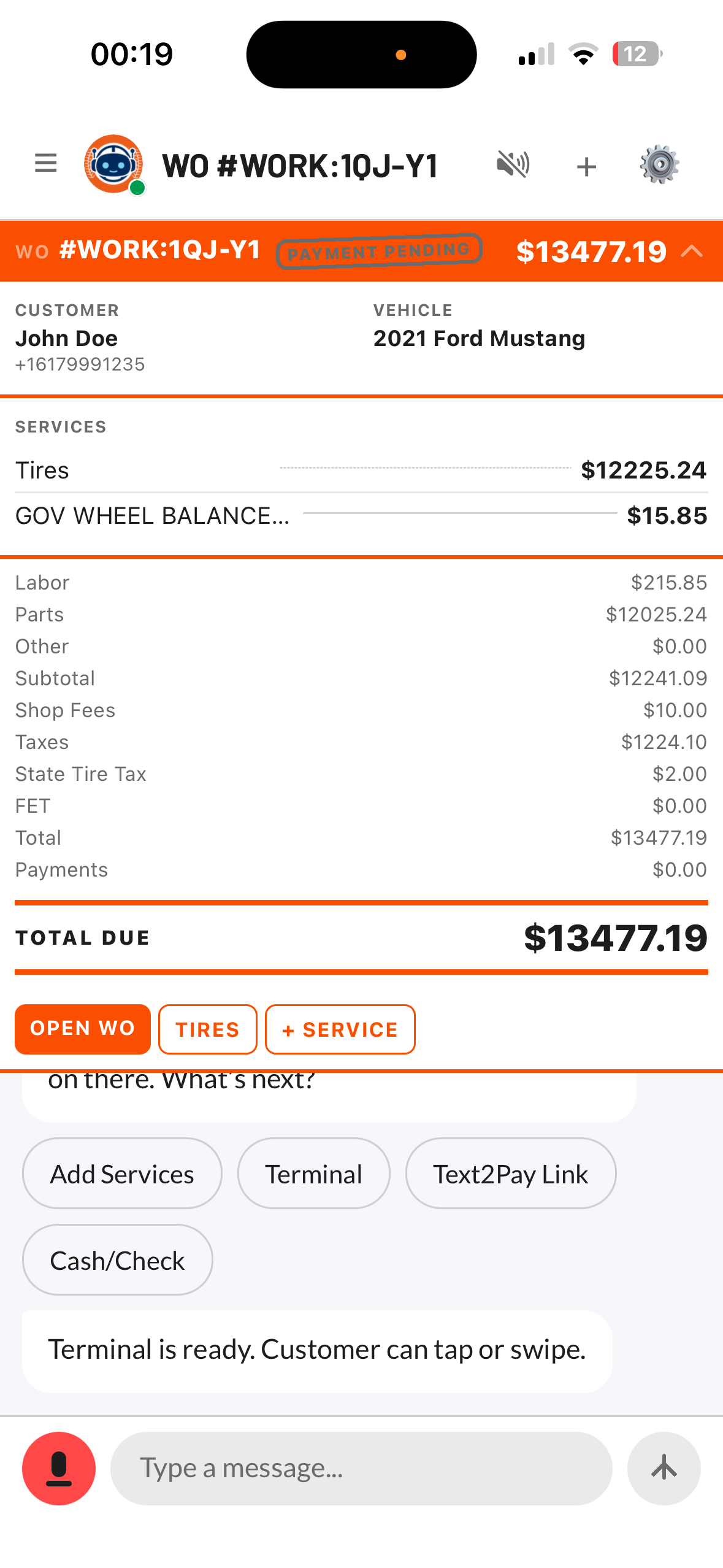Send a Text2Pay Link
The width and height of the screenshot is (723, 1568).
511,1173
